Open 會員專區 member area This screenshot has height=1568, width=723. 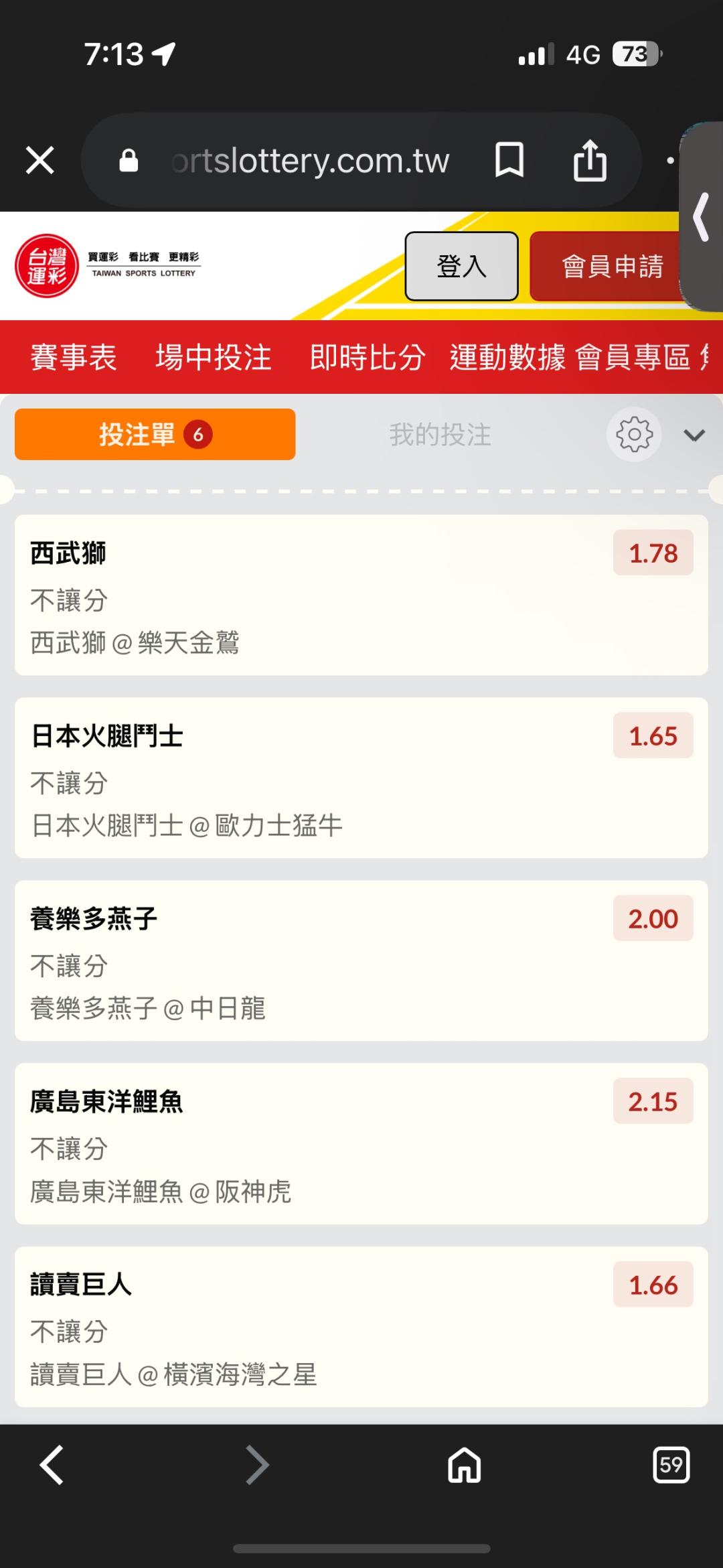(x=633, y=357)
